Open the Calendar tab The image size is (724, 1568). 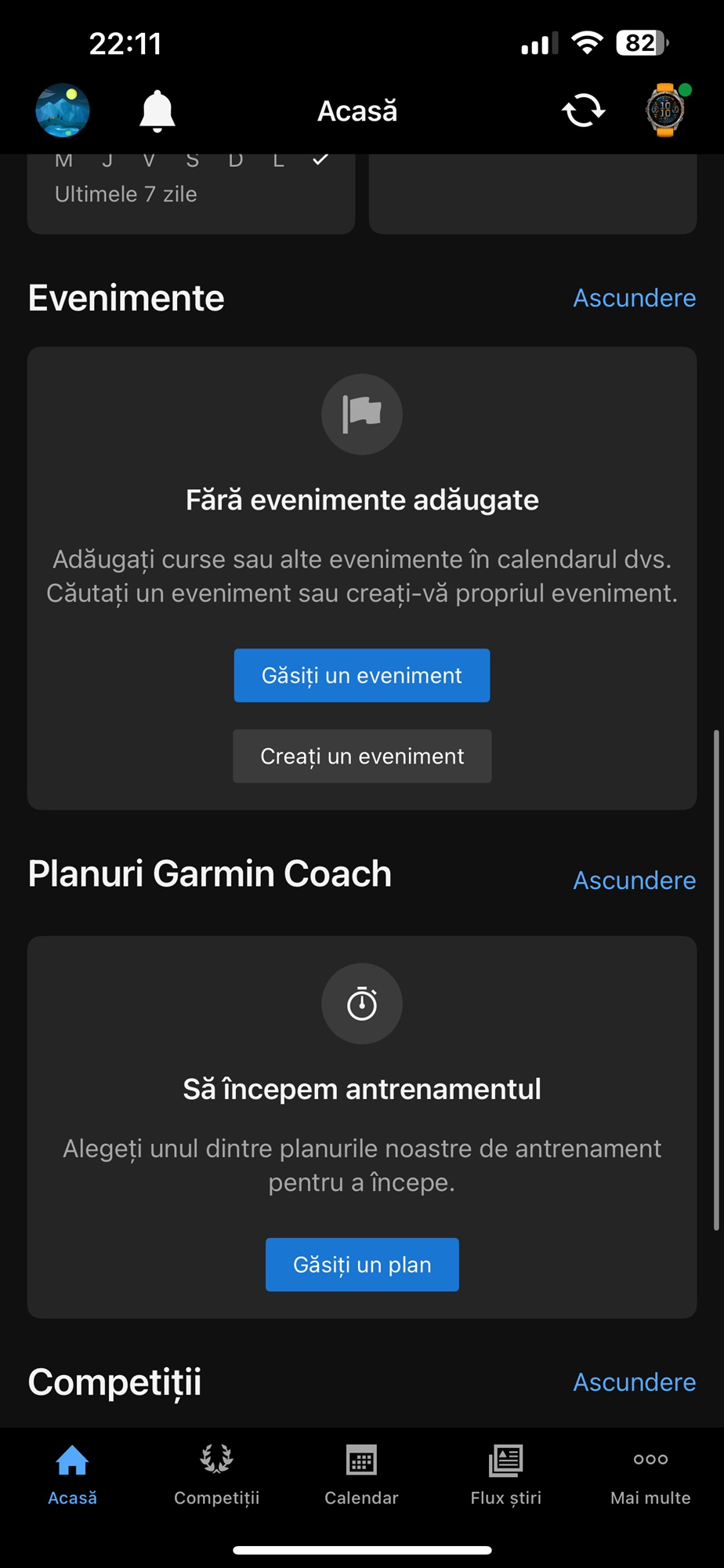[x=361, y=1475]
